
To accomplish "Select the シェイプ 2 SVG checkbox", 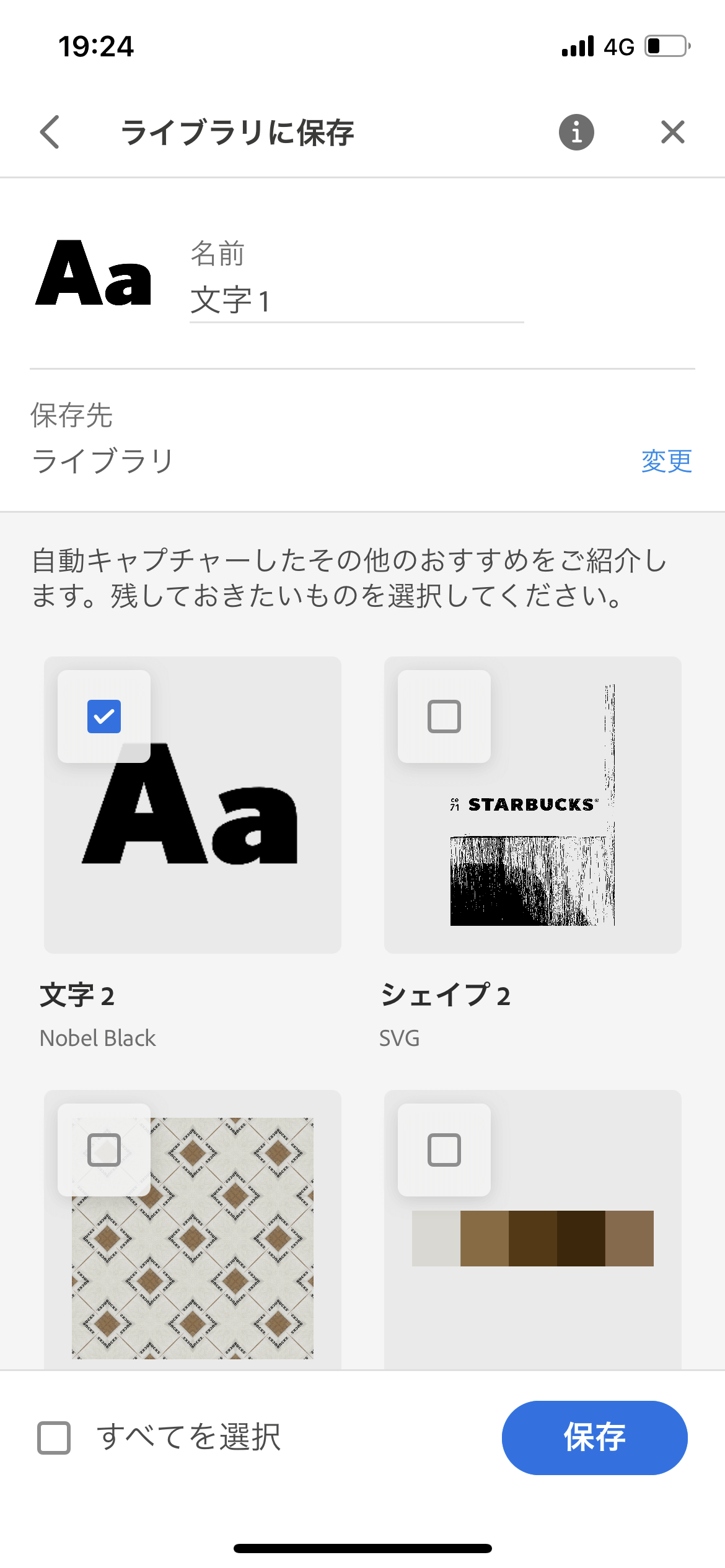I will (x=444, y=716).
